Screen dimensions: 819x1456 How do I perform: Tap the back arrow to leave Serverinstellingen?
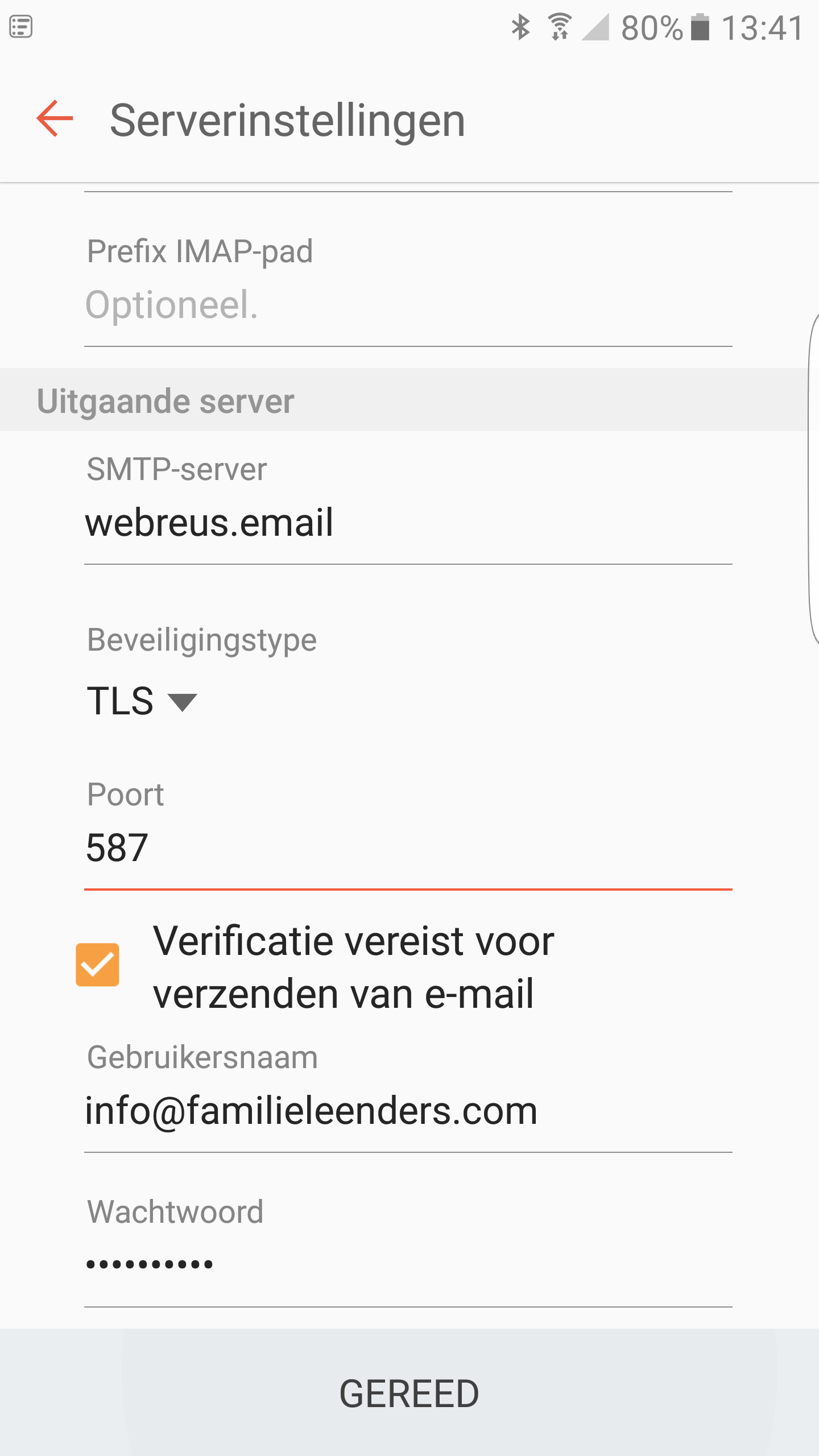coord(54,118)
